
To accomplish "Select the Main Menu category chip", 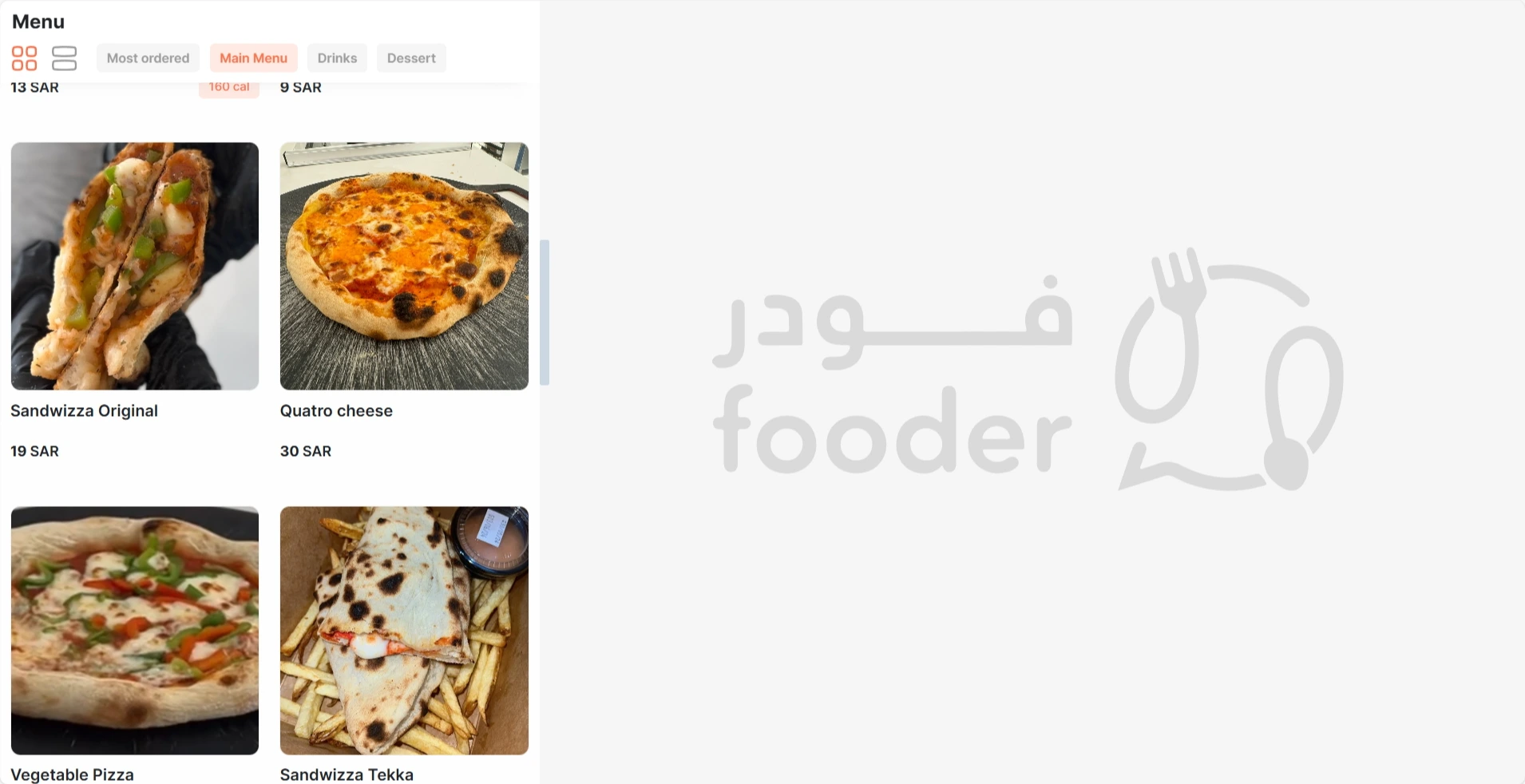I will [253, 58].
